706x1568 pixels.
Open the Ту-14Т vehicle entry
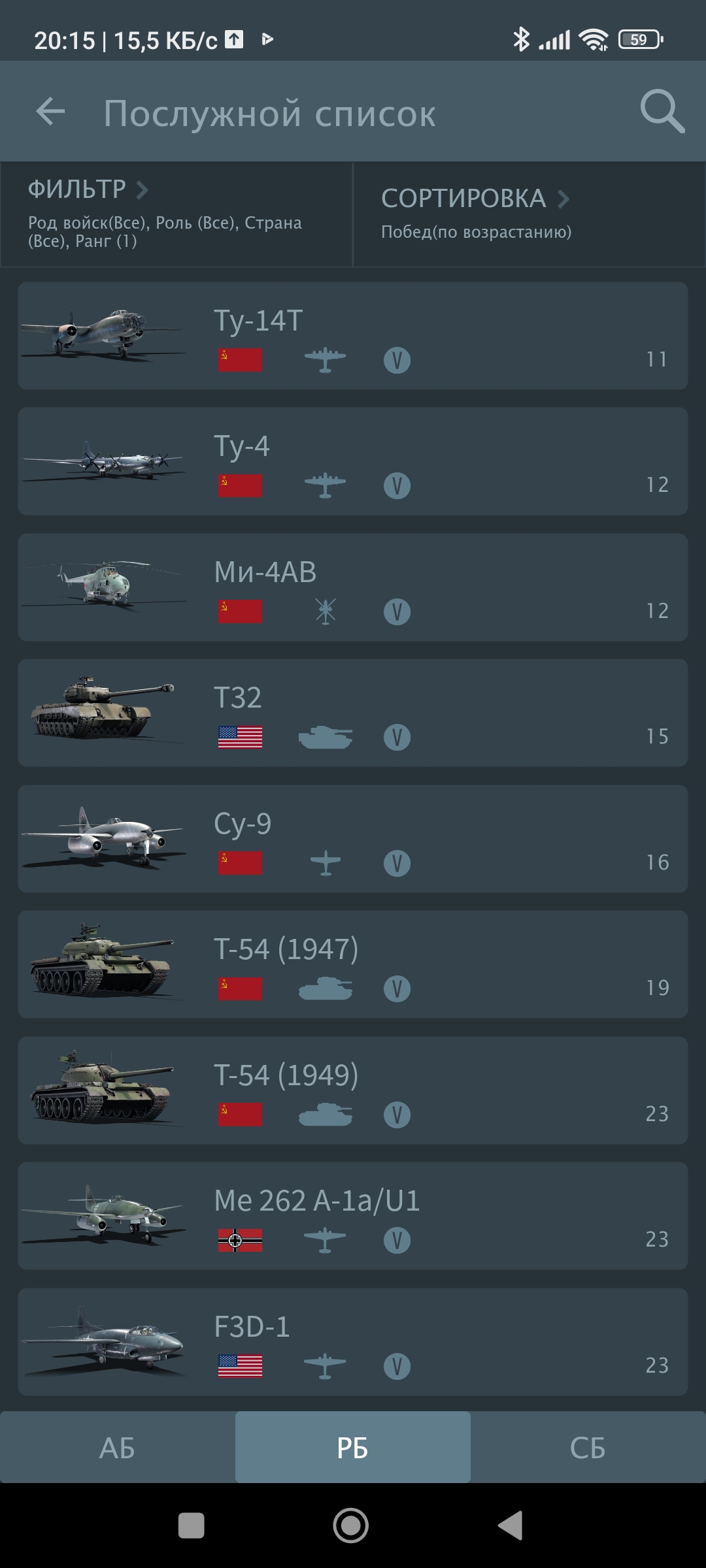[353, 336]
